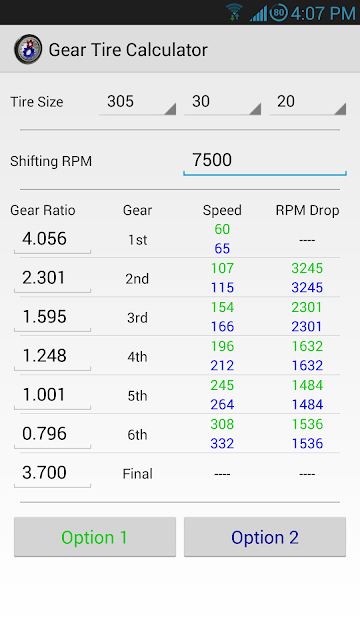The image size is (360, 640).
Task: Edit the 6th gear ratio 0.796
Action: pyautogui.click(x=52, y=434)
